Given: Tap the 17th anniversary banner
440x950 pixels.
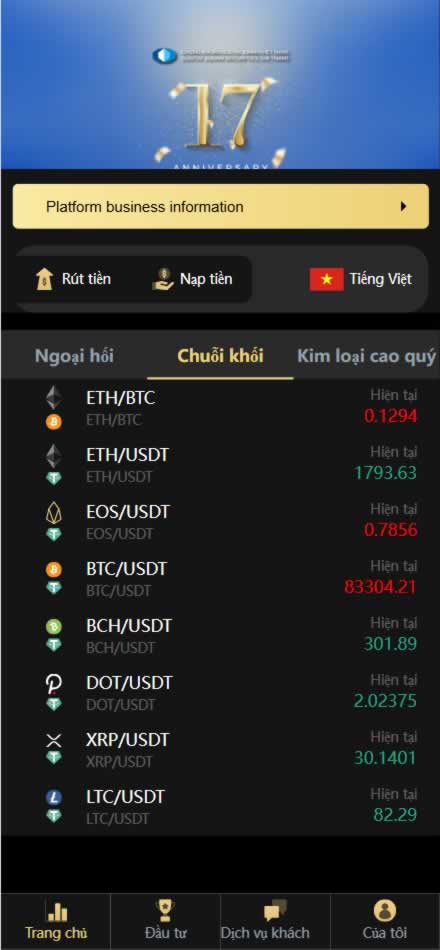Looking at the screenshot, I should (x=220, y=85).
